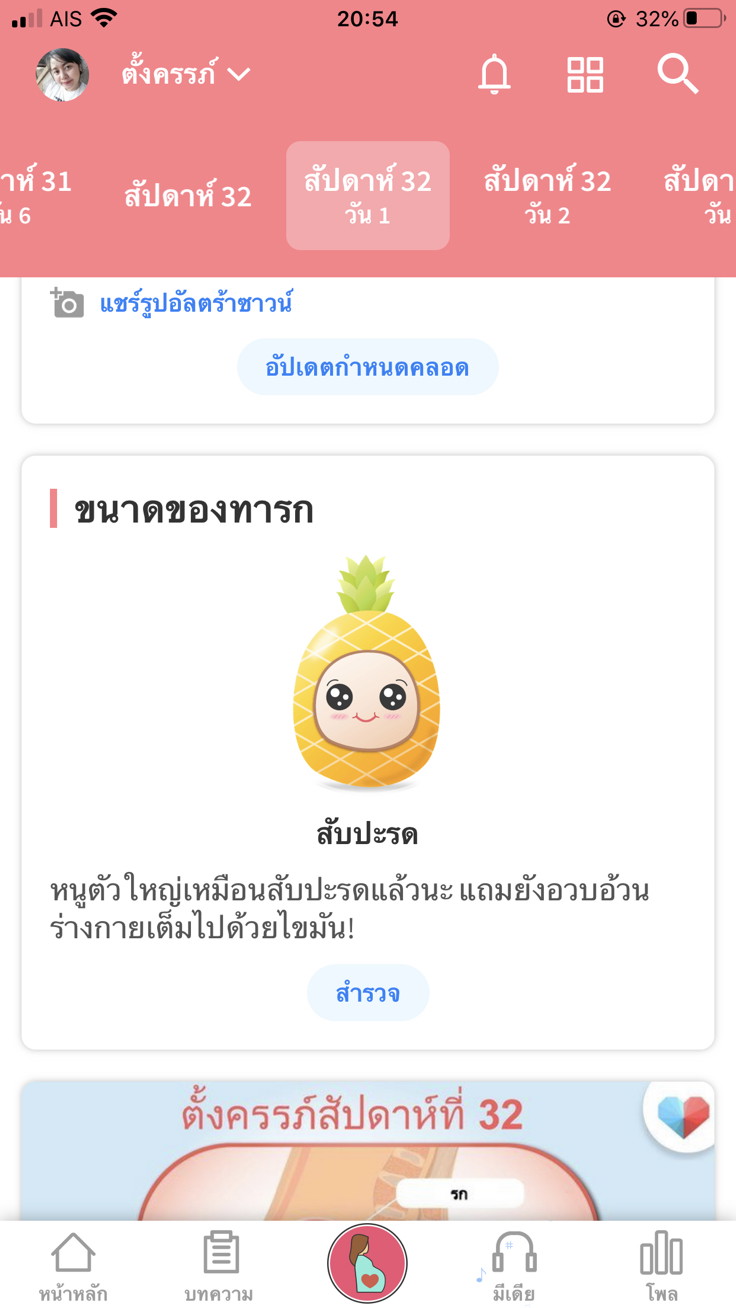Go to หน้าหลัก tab
The image size is (736, 1308).
point(73,1266)
